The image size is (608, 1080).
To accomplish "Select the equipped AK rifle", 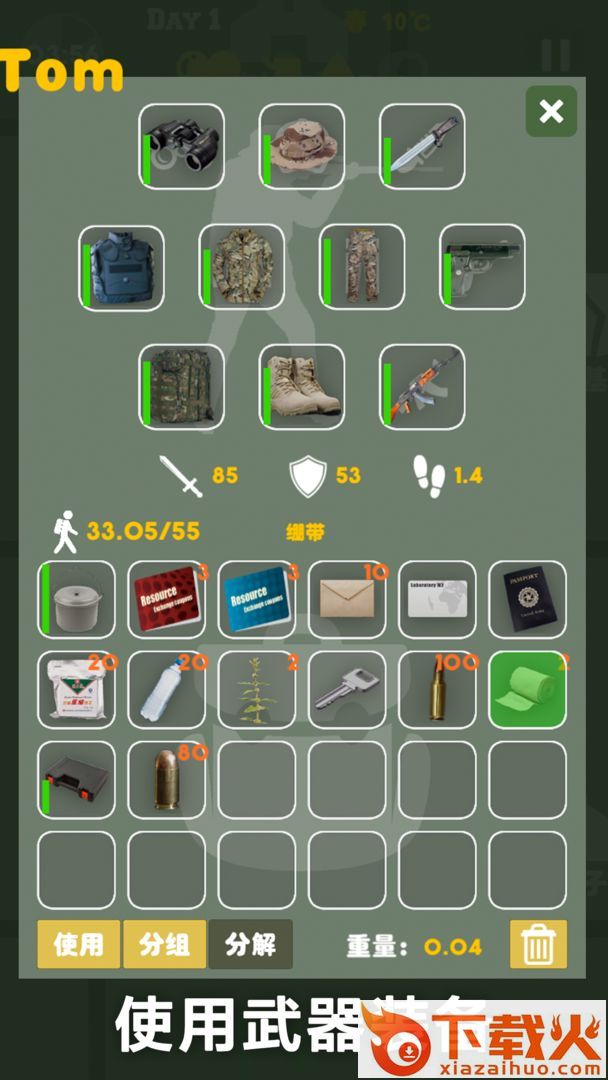I will (421, 387).
